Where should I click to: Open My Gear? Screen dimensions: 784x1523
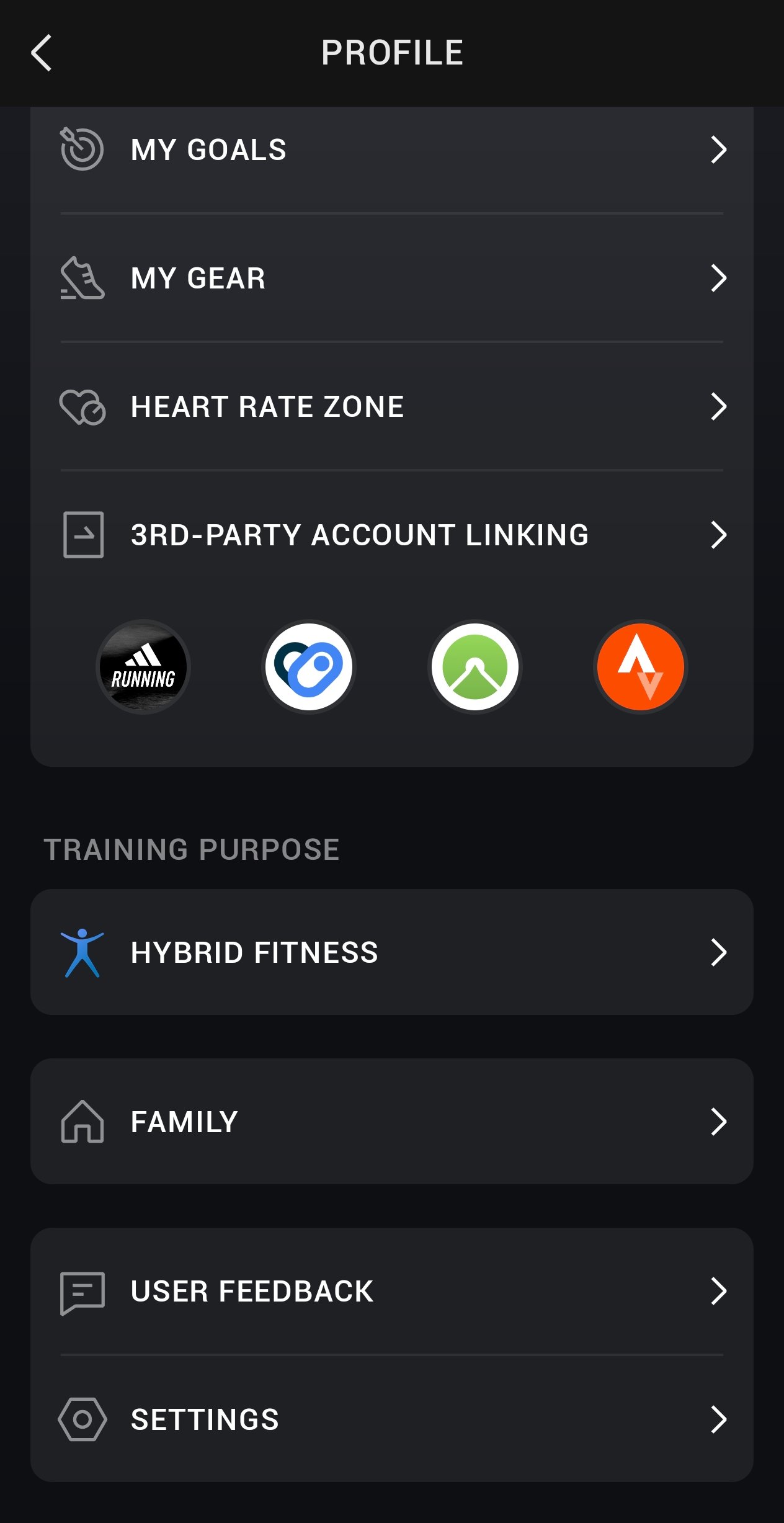[392, 278]
